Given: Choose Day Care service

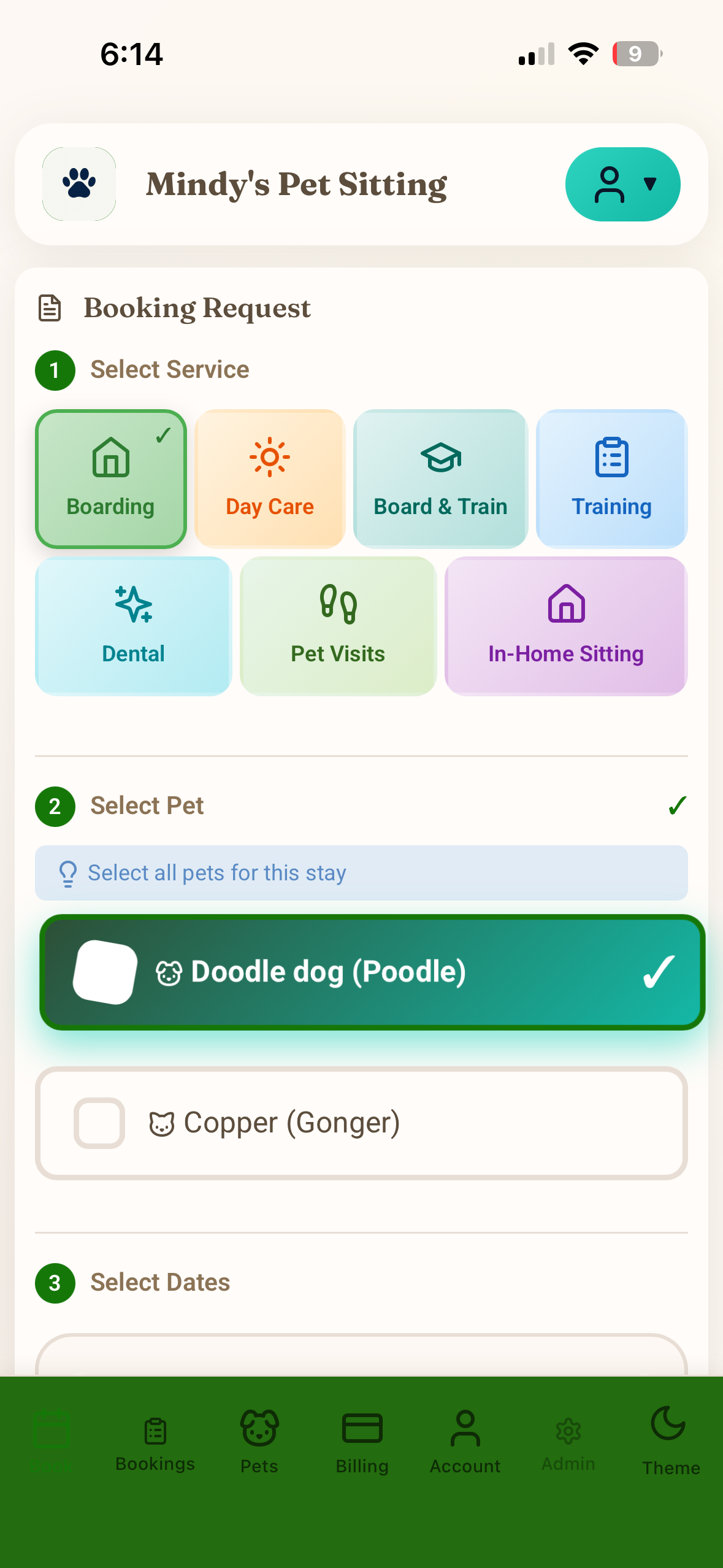Looking at the screenshot, I should pos(270,478).
